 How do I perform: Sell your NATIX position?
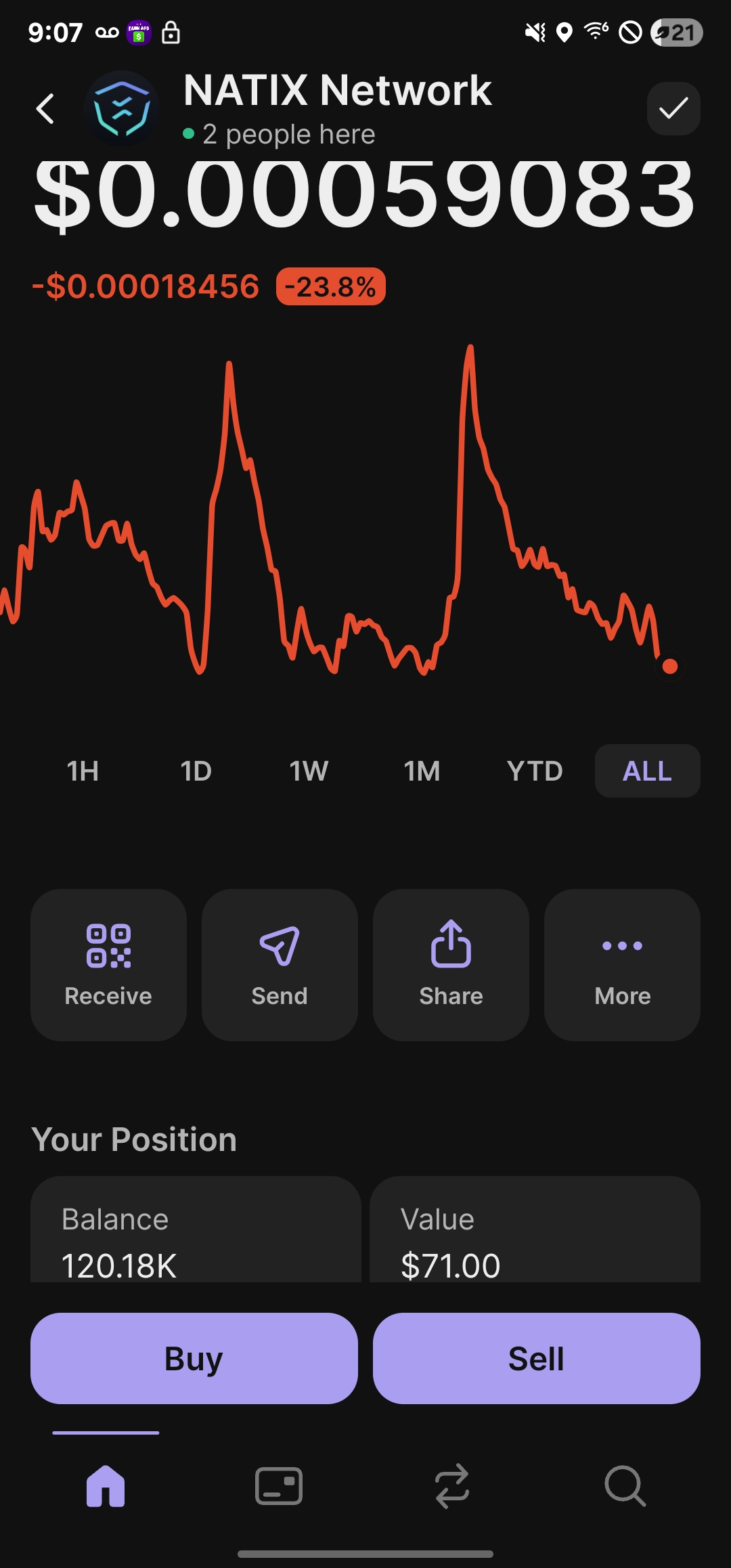[536, 1358]
